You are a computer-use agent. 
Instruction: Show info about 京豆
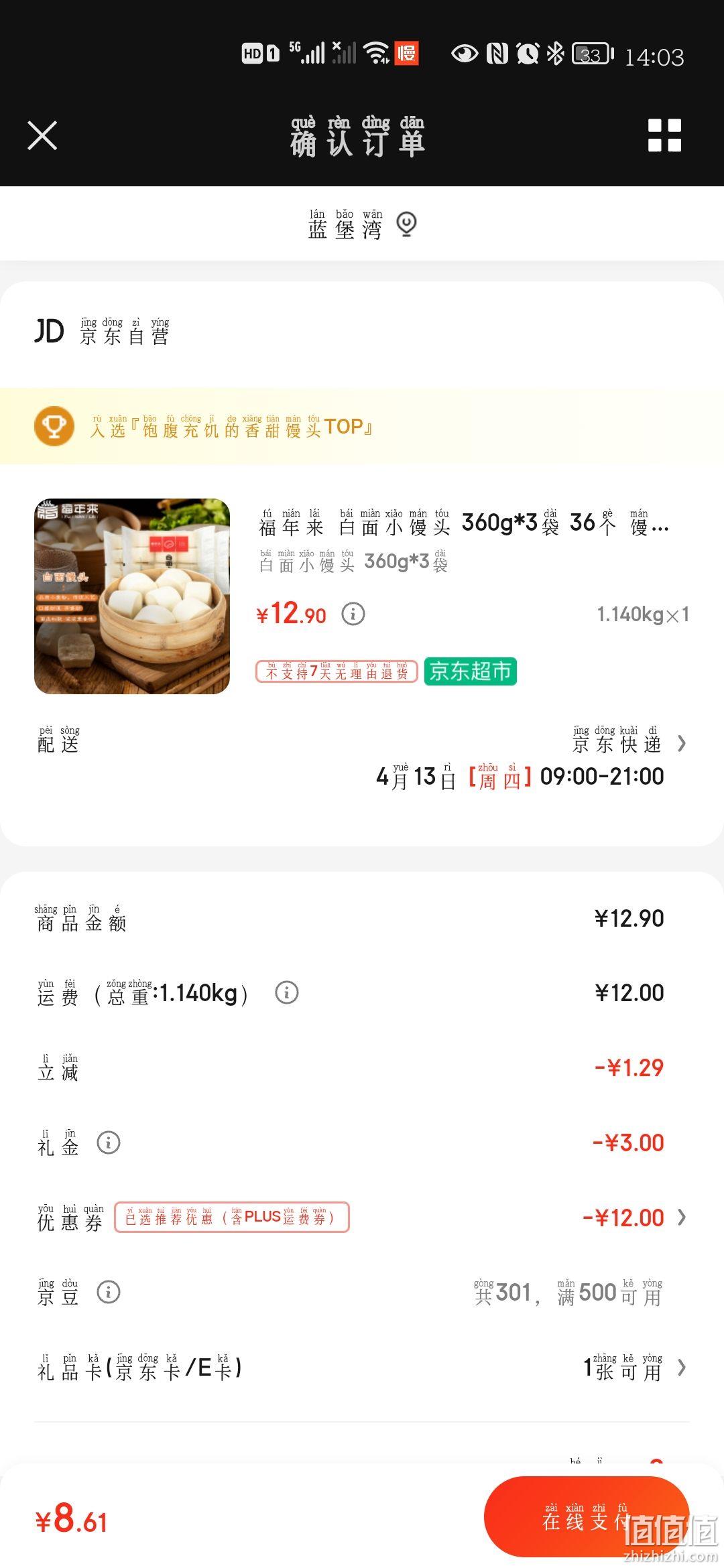tap(109, 1292)
